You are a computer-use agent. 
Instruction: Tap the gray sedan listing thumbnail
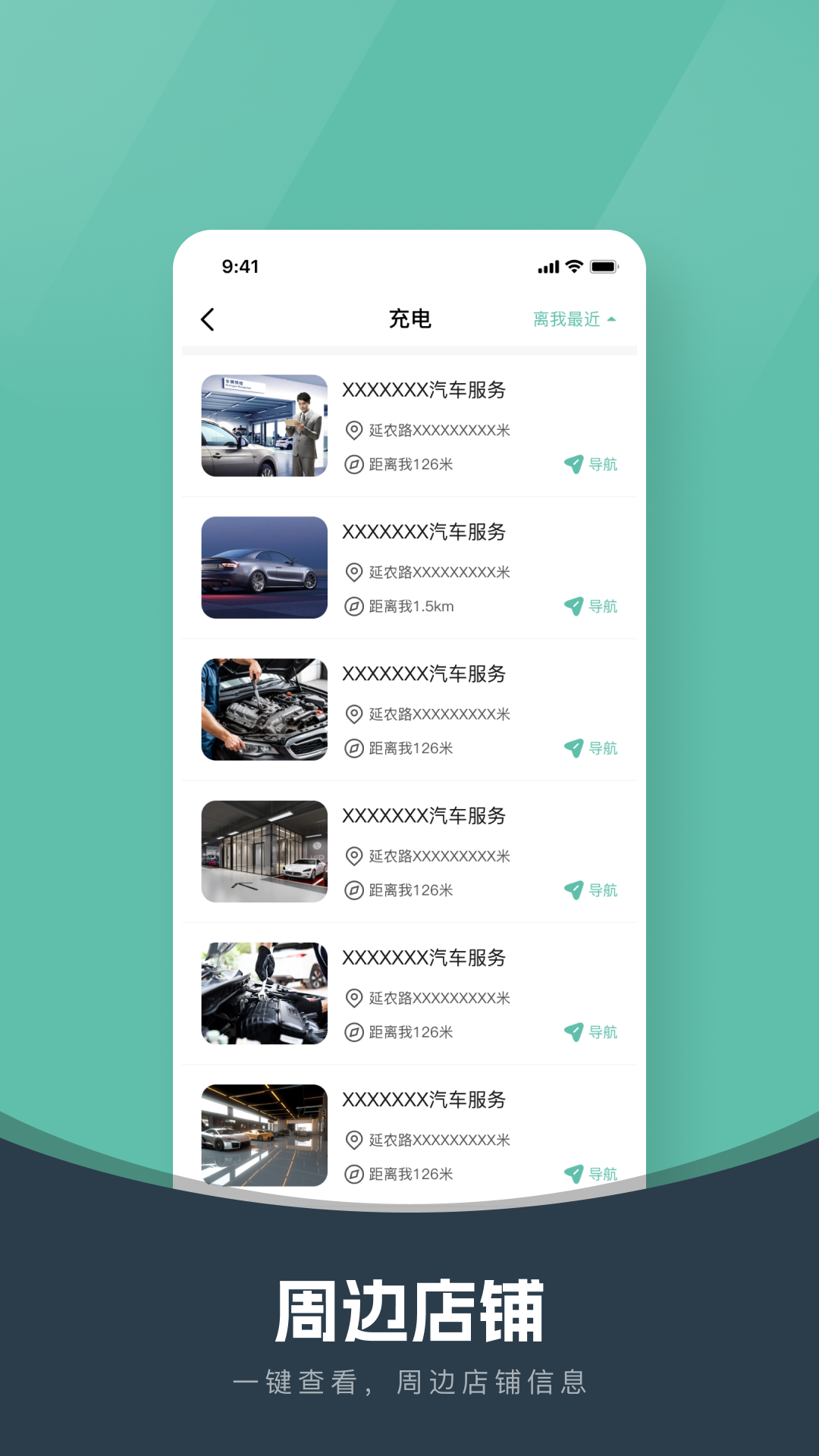(x=263, y=566)
